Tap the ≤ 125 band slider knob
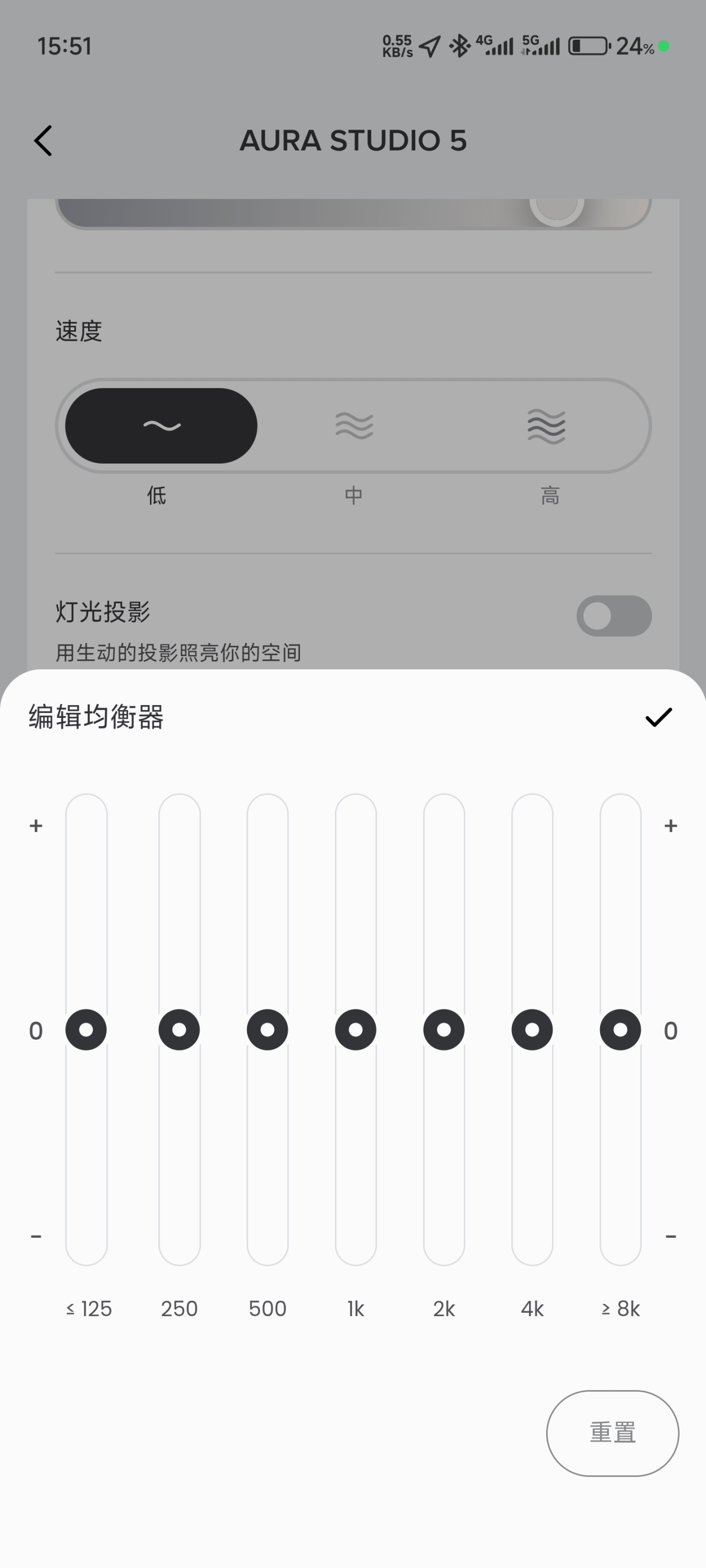Image resolution: width=706 pixels, height=1568 pixels. (x=86, y=1029)
